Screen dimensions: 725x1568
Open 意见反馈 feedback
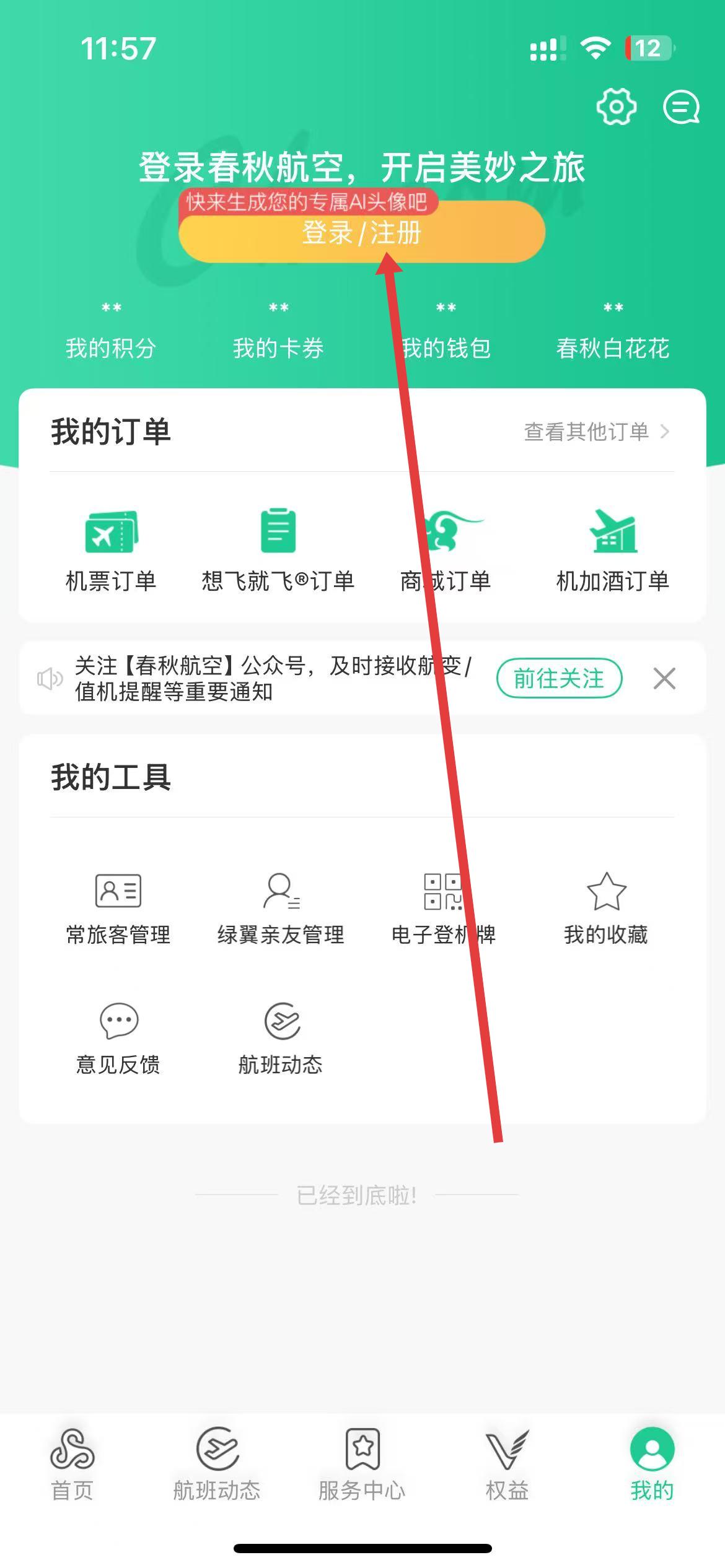pos(118,1039)
